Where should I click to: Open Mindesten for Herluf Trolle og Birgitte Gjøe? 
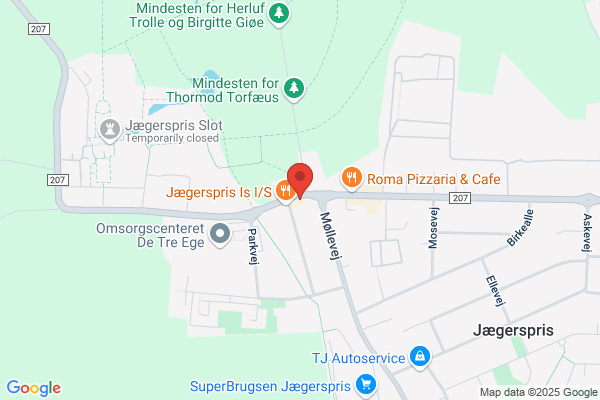click(x=279, y=15)
